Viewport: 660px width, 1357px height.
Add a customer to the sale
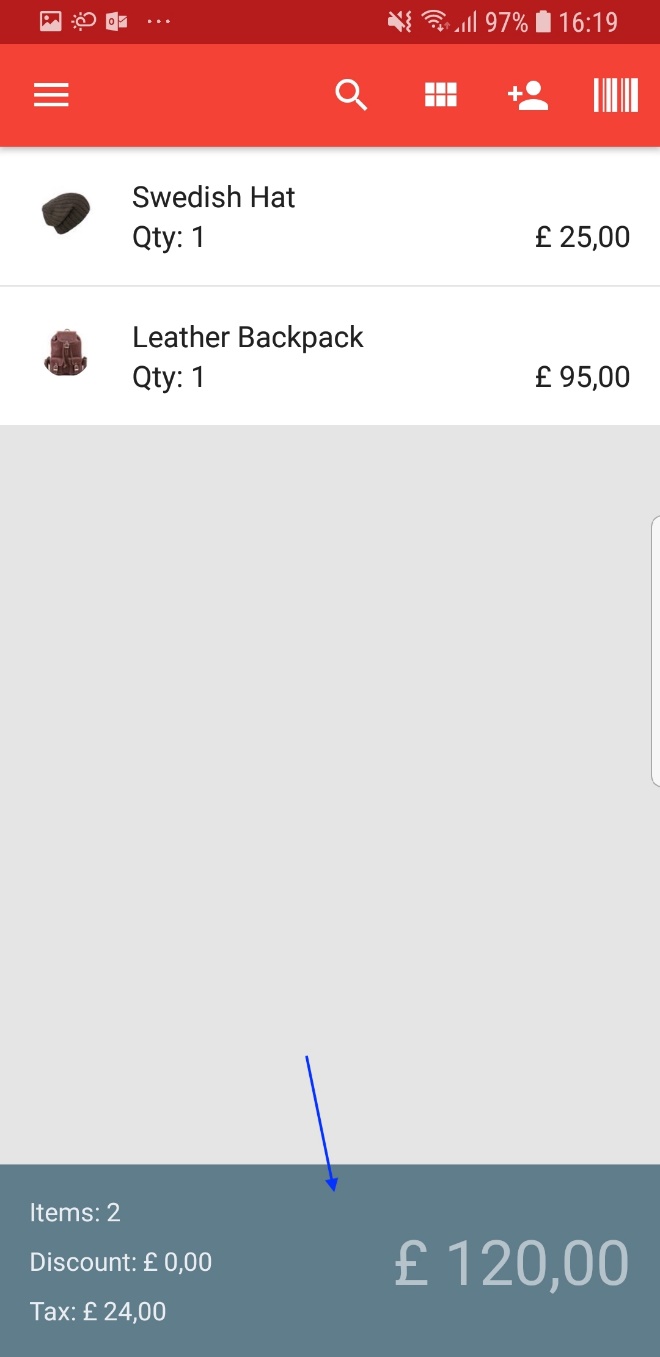click(x=528, y=95)
